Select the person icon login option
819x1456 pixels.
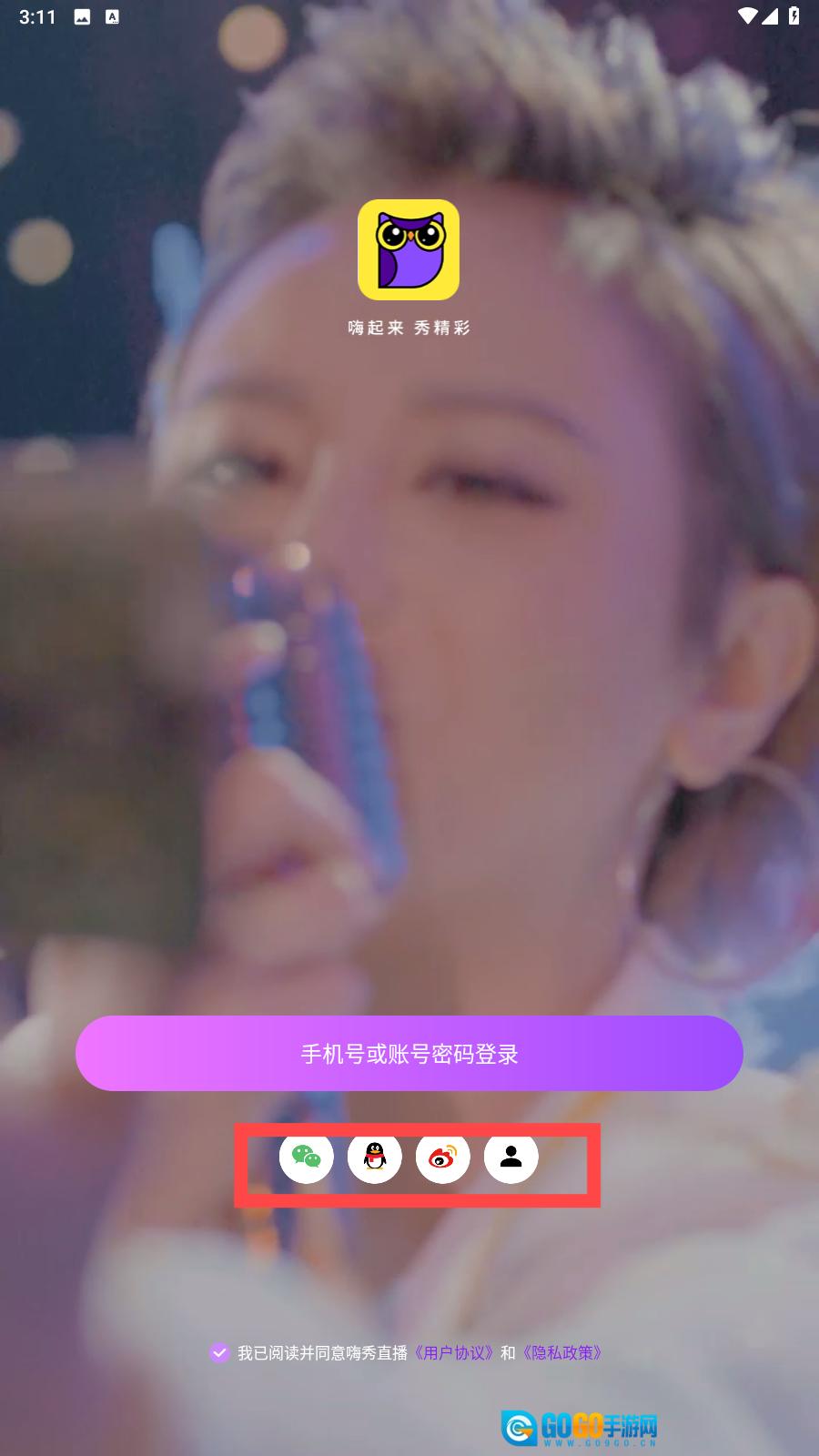point(511,1157)
